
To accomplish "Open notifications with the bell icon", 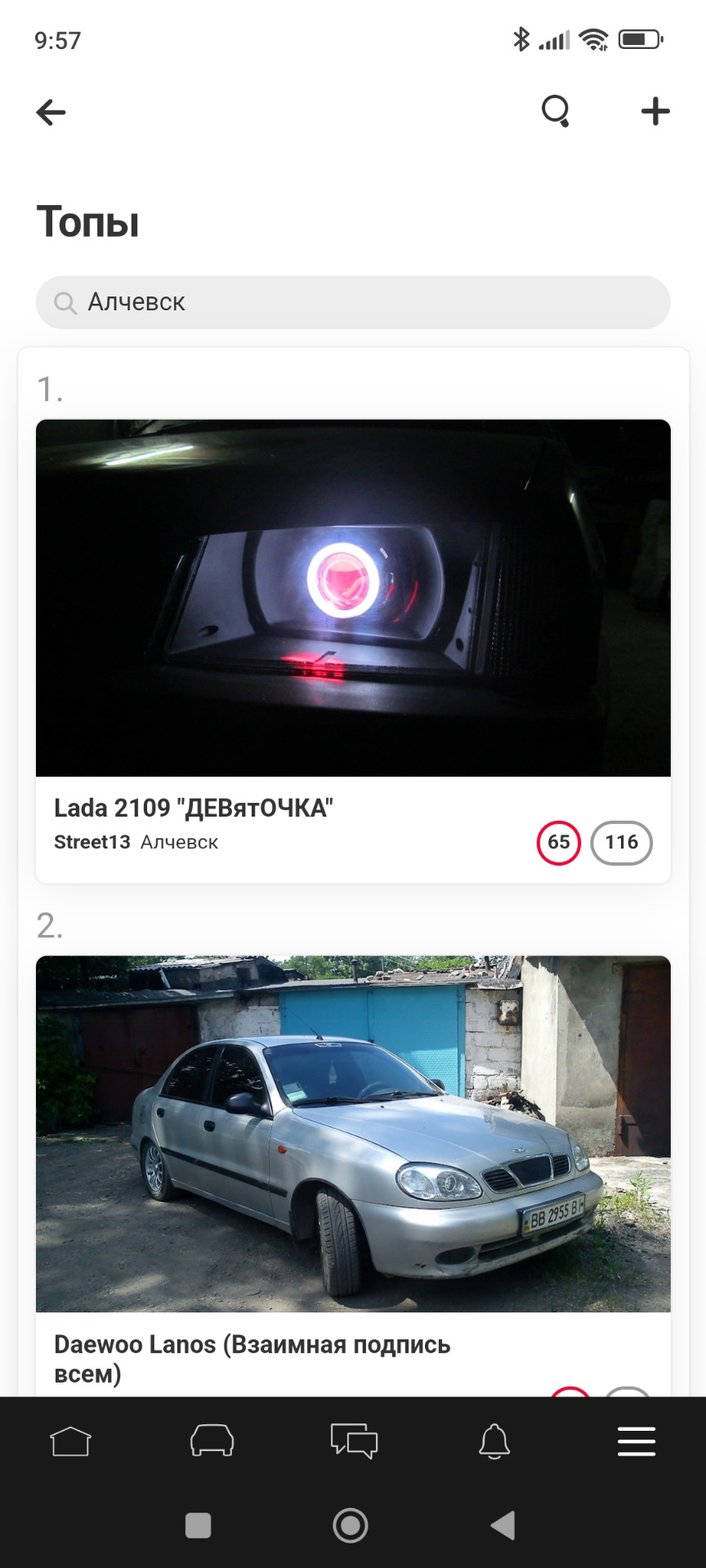I will 494,1440.
